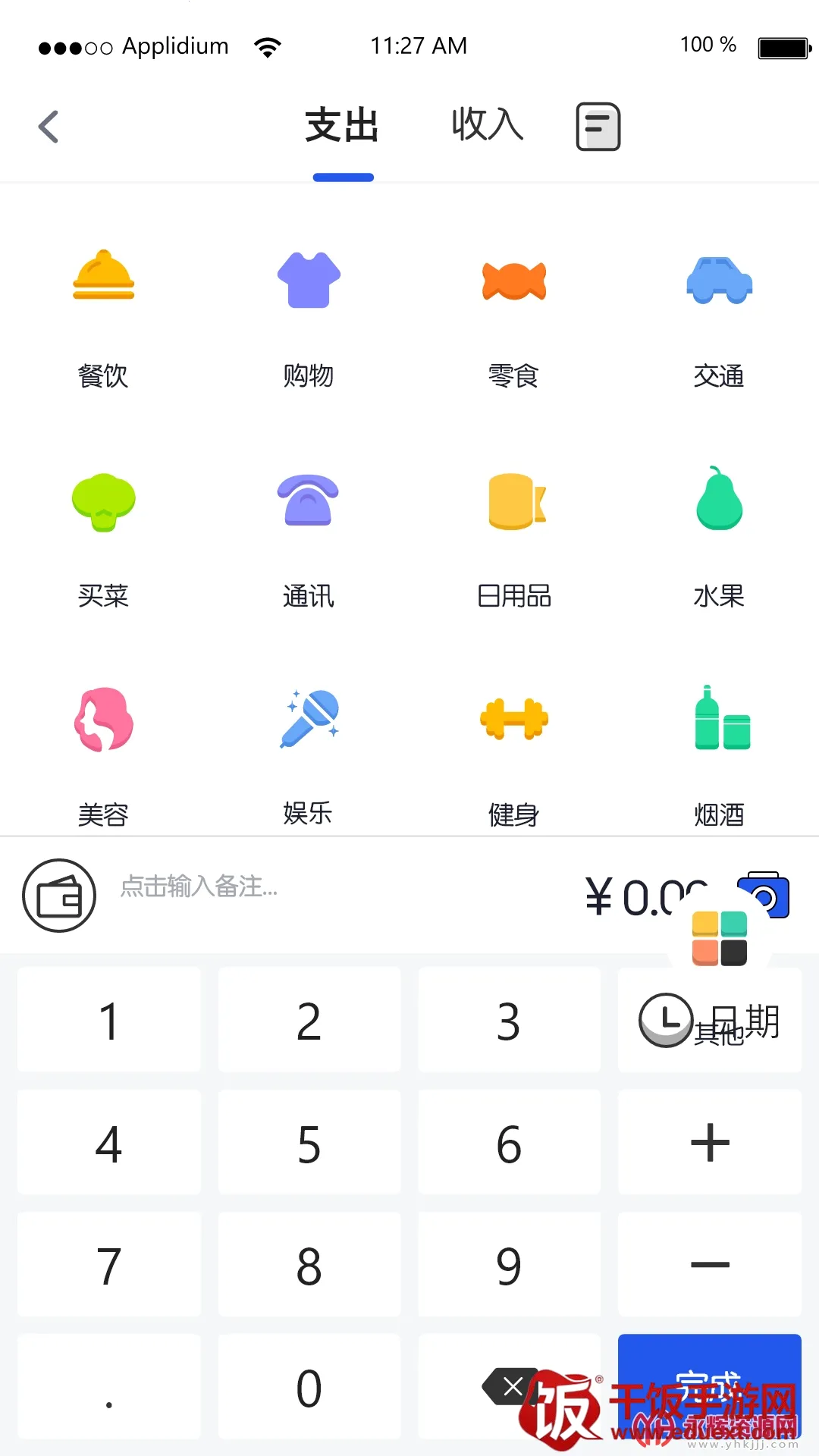
Task: Switch to the 收入 (income) tab
Action: tap(487, 125)
